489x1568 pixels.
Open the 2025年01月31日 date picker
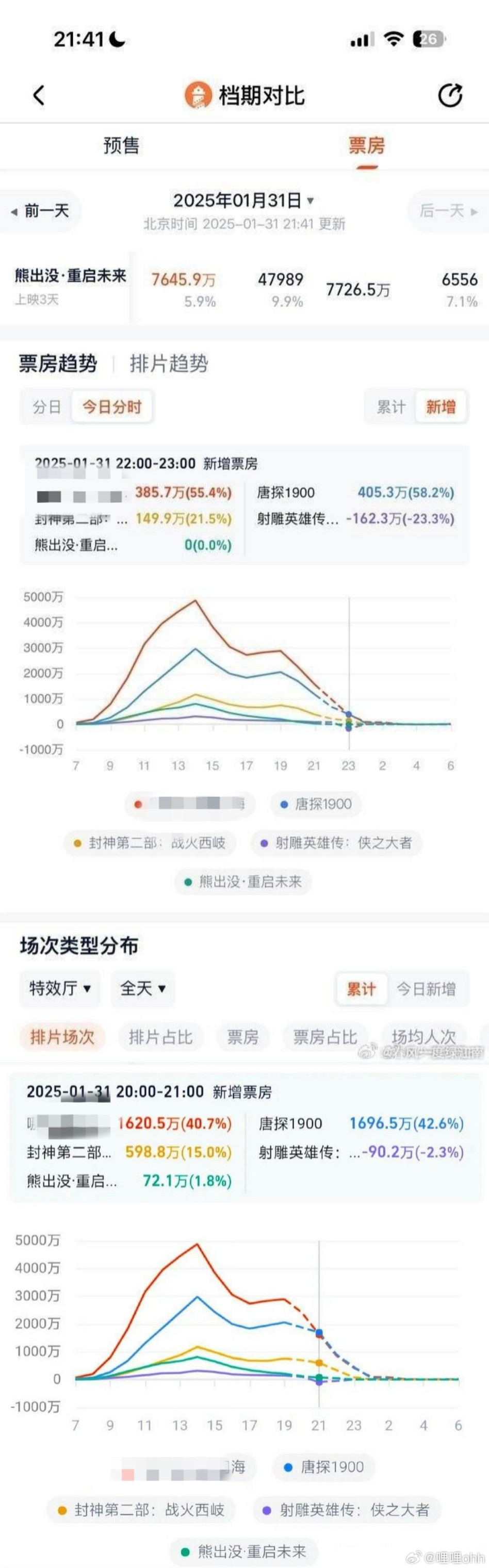(x=243, y=200)
